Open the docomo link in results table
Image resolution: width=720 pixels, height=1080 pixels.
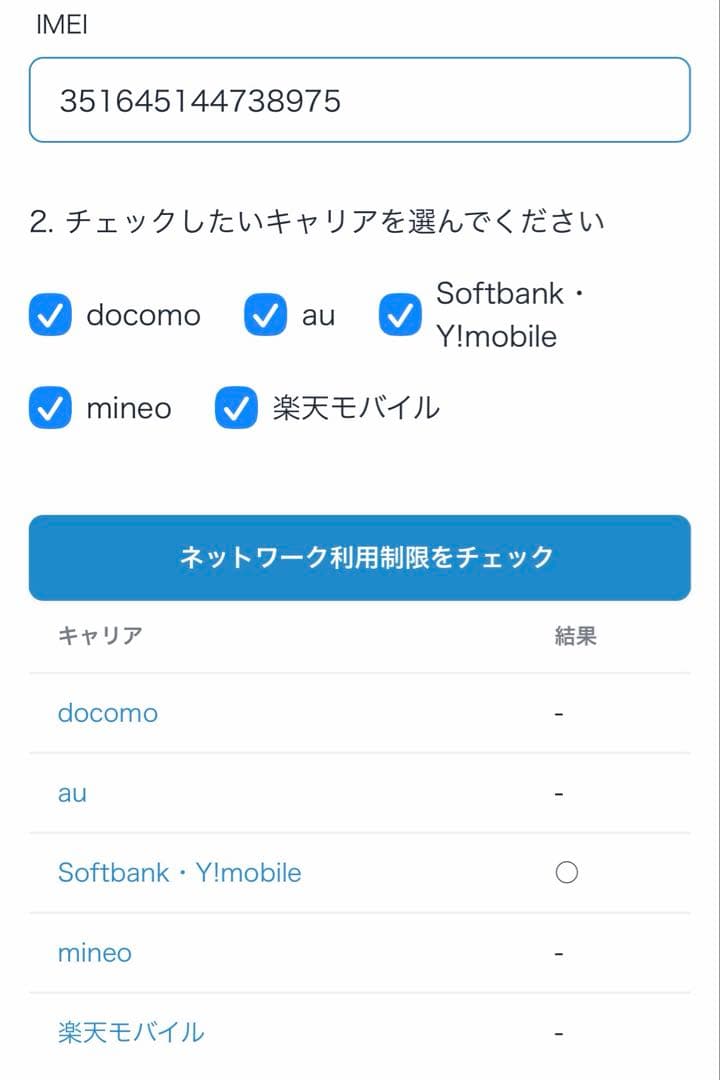(108, 713)
